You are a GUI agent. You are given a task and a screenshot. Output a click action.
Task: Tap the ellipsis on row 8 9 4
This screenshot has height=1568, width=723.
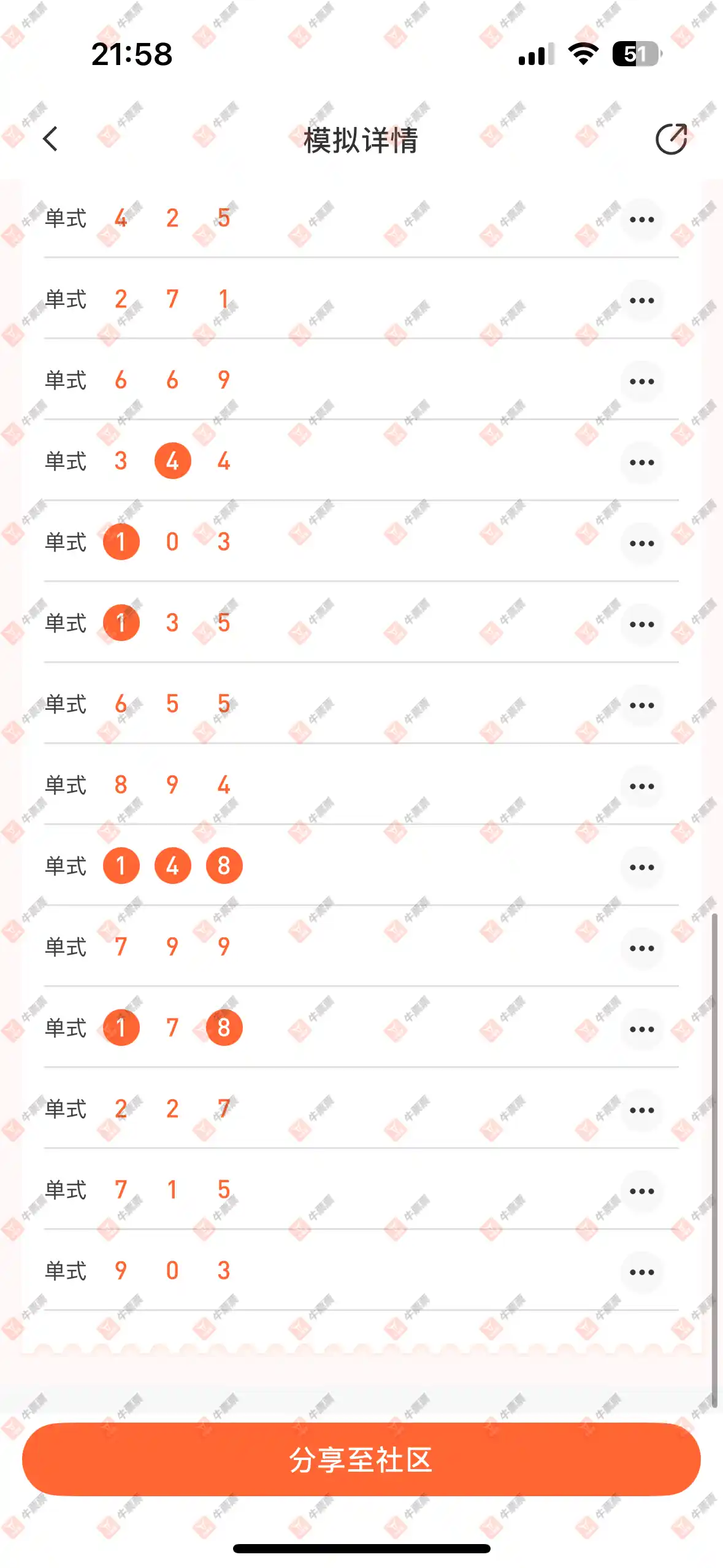pos(641,786)
